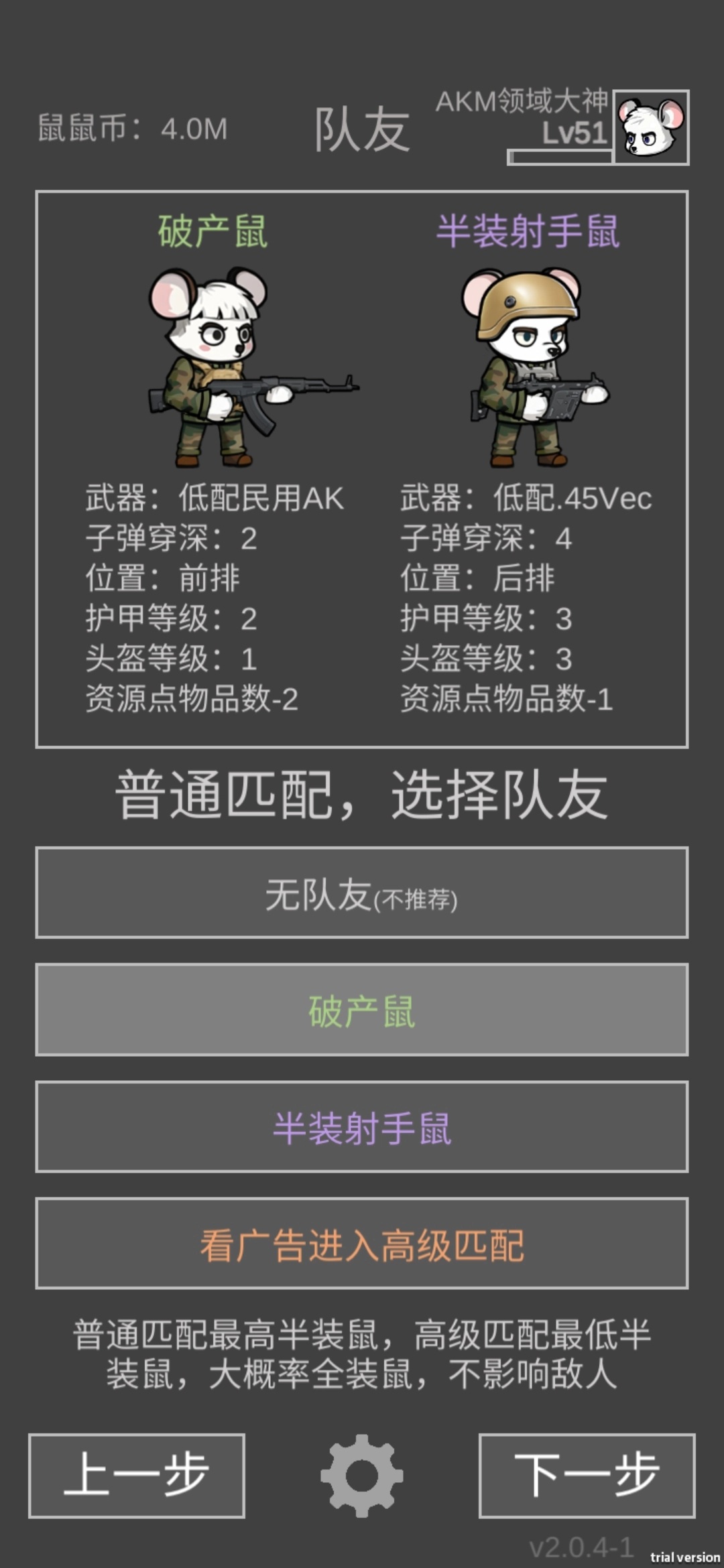Go back with 上一步
Screen dimensions: 724x1568
pos(137,1475)
